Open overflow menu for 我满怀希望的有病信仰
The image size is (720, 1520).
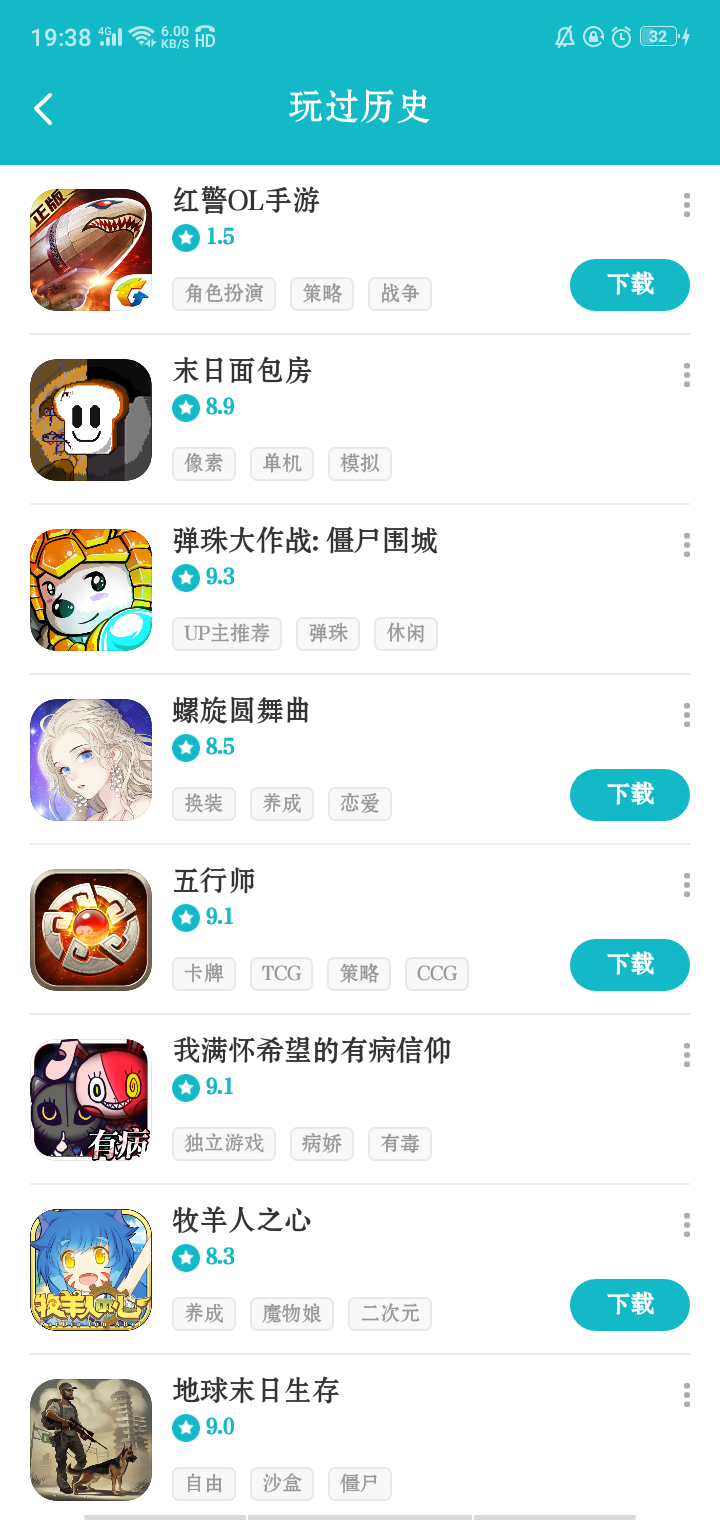[686, 1055]
